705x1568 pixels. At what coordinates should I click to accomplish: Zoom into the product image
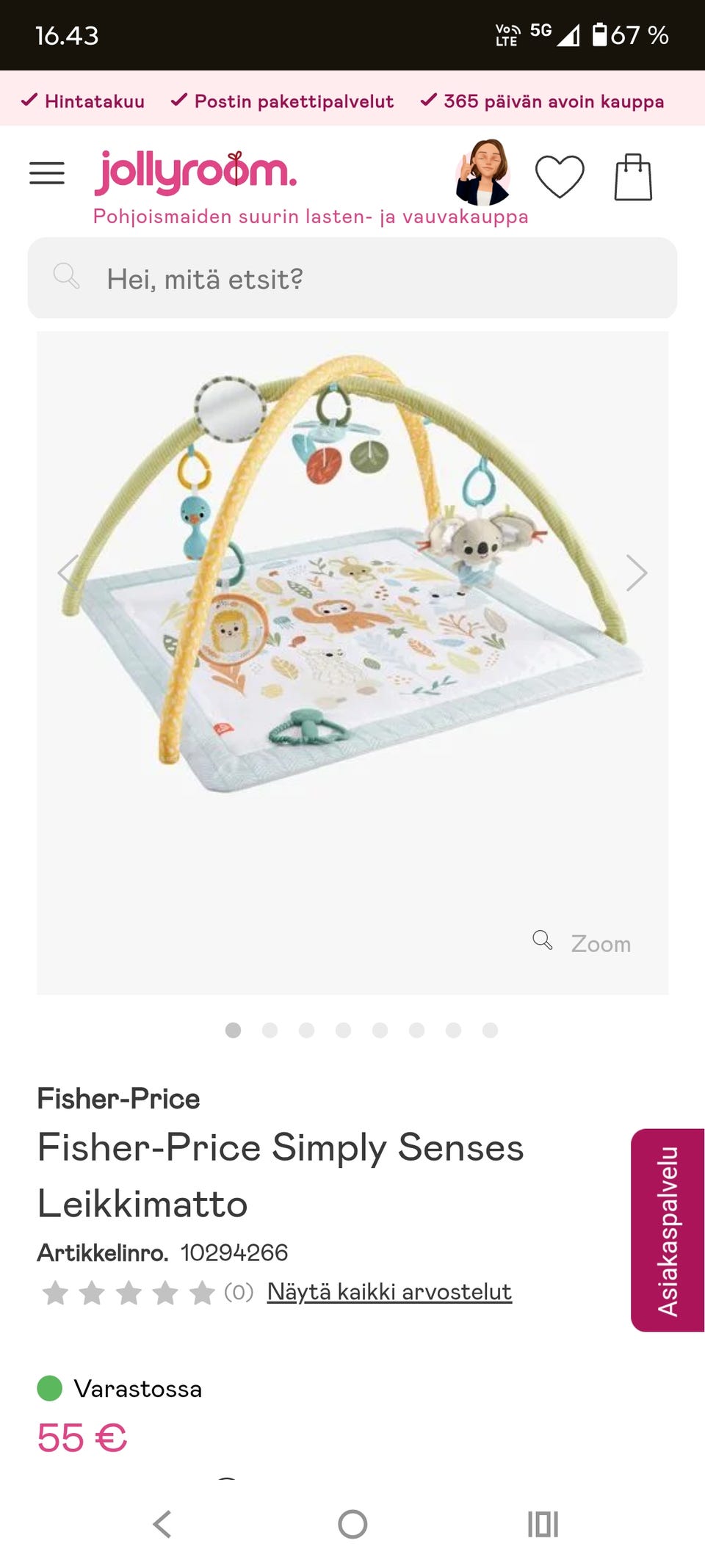point(582,943)
